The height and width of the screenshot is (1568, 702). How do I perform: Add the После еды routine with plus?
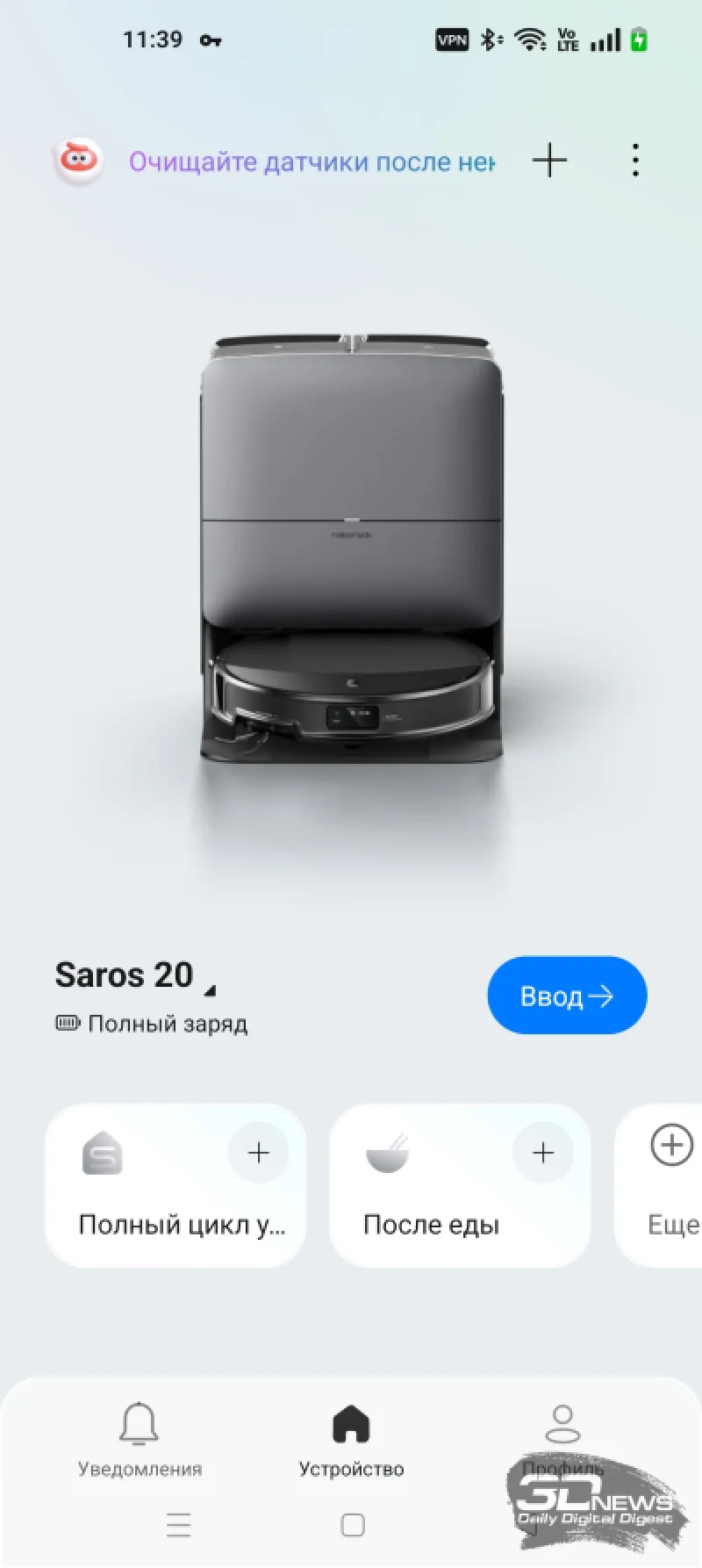543,1153
